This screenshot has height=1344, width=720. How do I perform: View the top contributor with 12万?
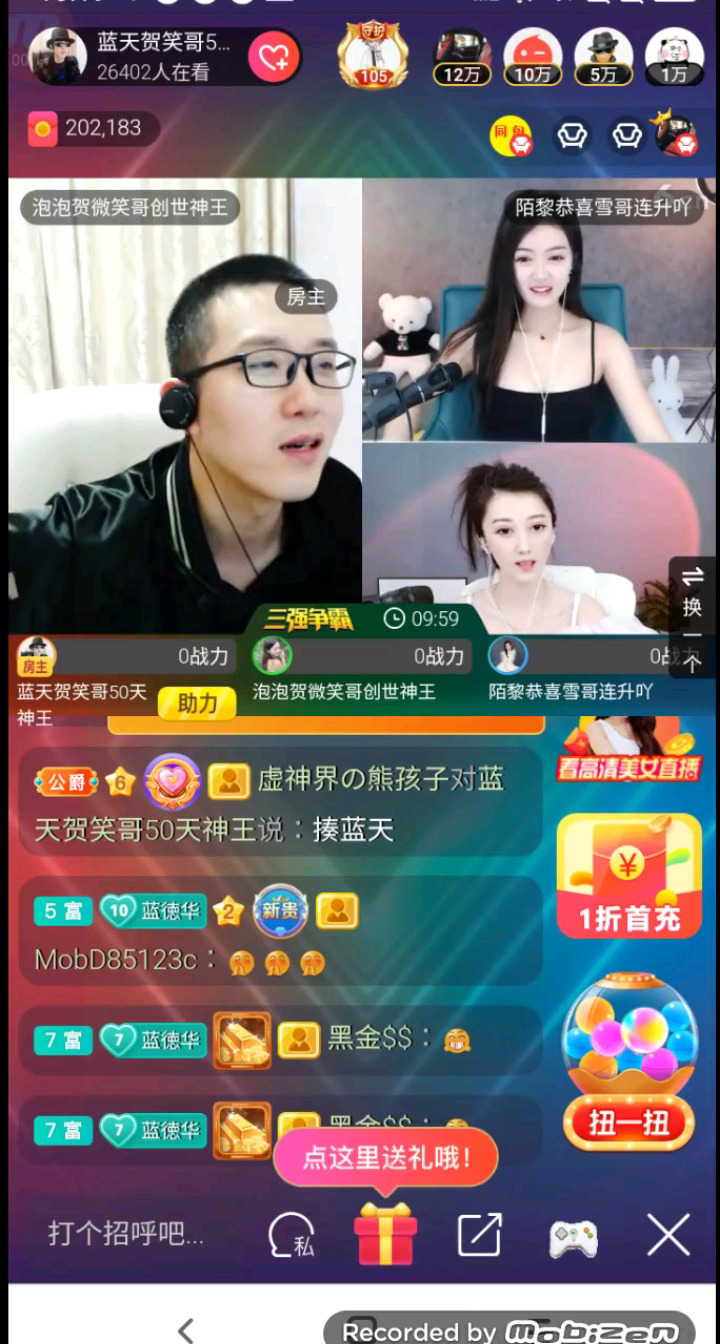point(461,57)
